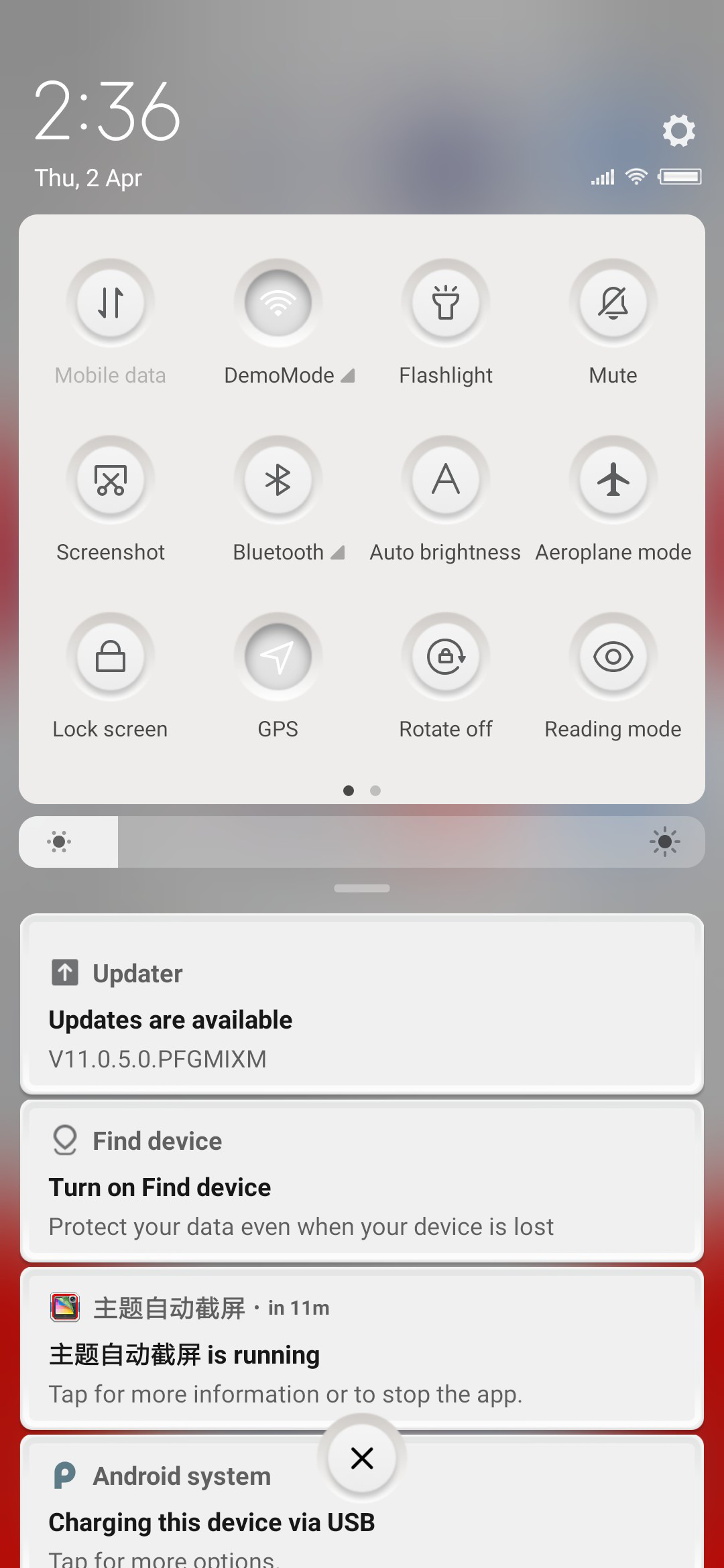Toggle the Rotate off tile
This screenshot has width=724, height=1568.
coord(446,656)
